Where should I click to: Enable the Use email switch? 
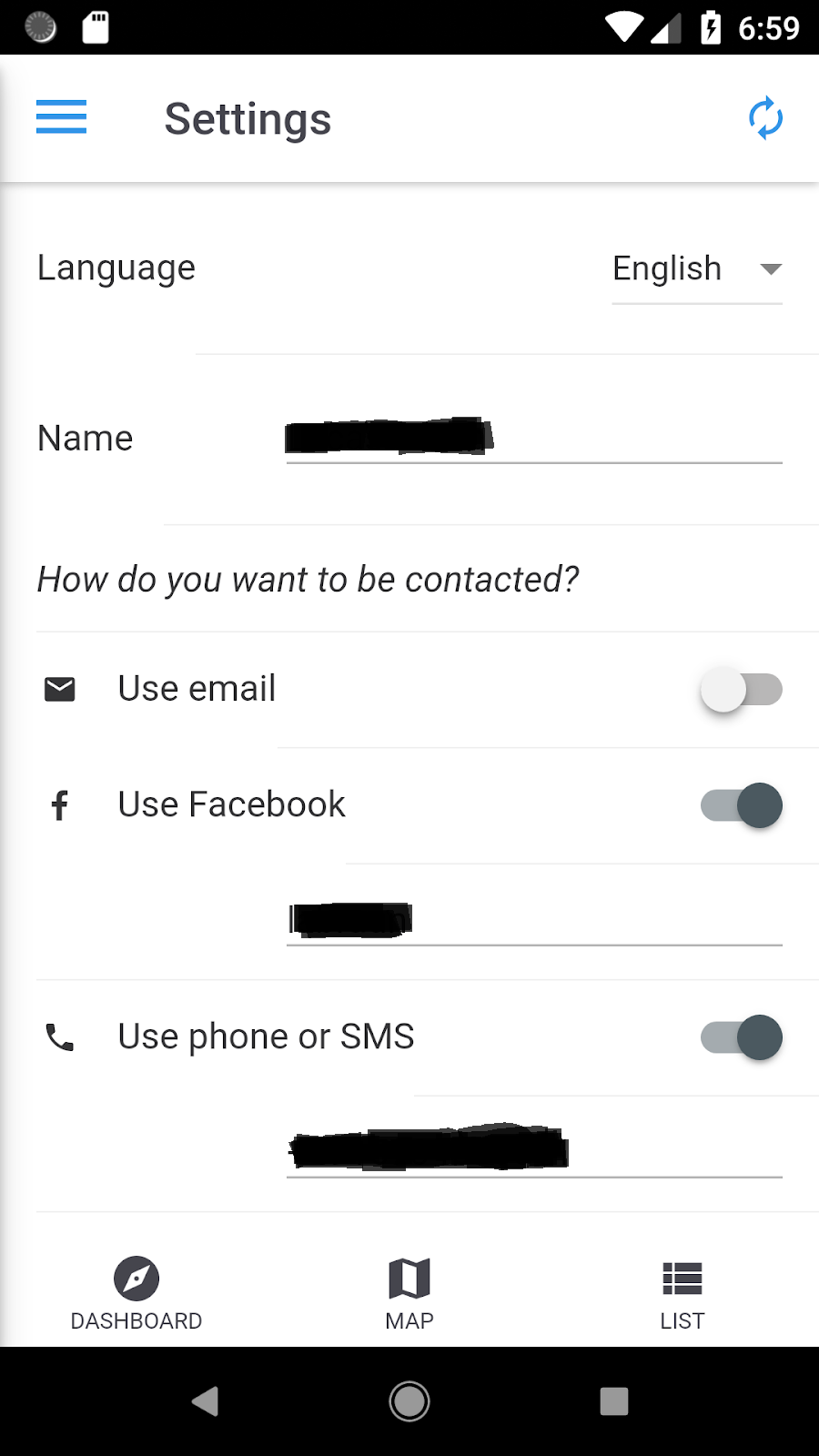coord(741,690)
